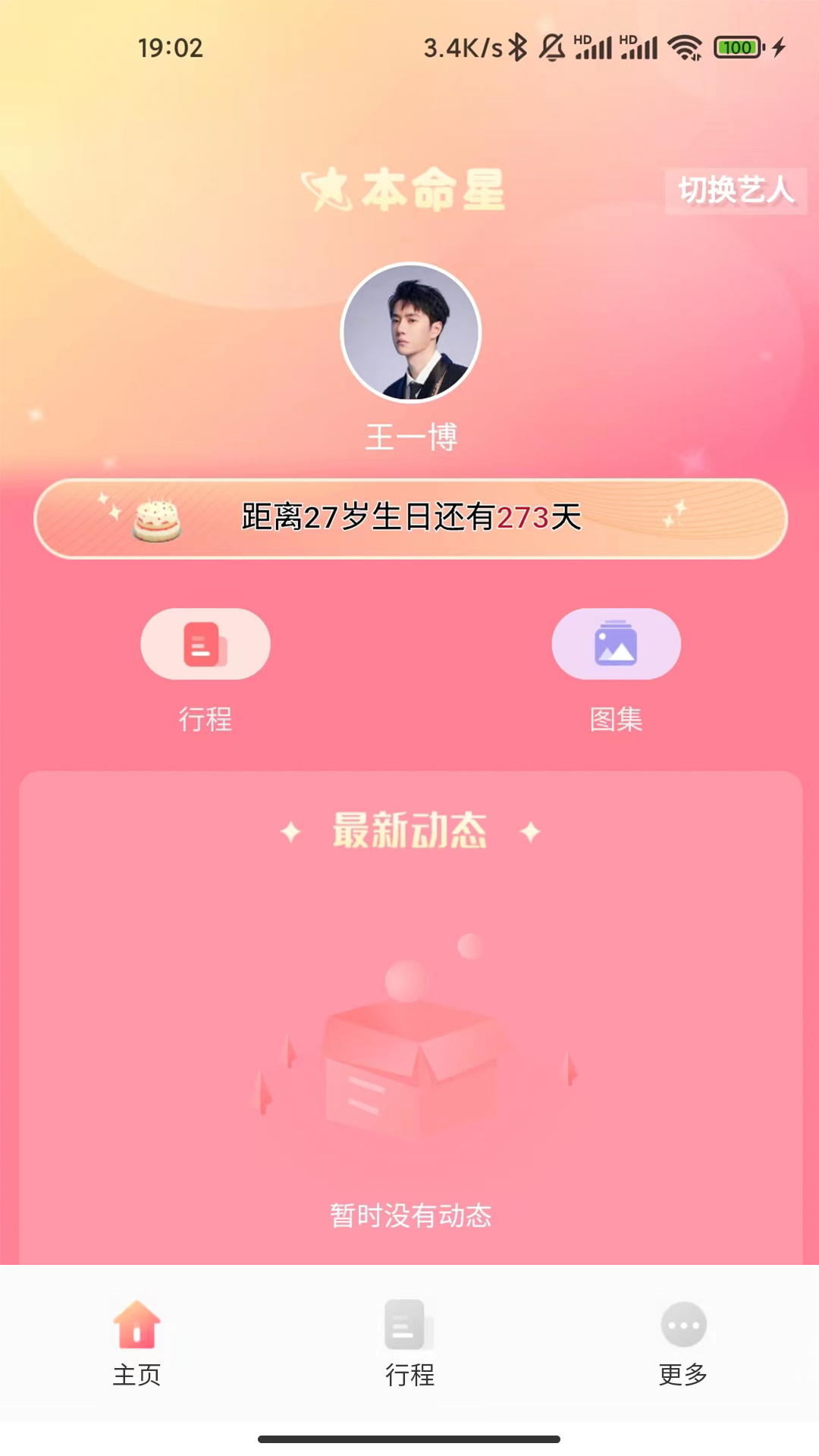The width and height of the screenshot is (819, 1456).
Task: Tap the 切换艺人 button to switch artist
Action: point(735,190)
